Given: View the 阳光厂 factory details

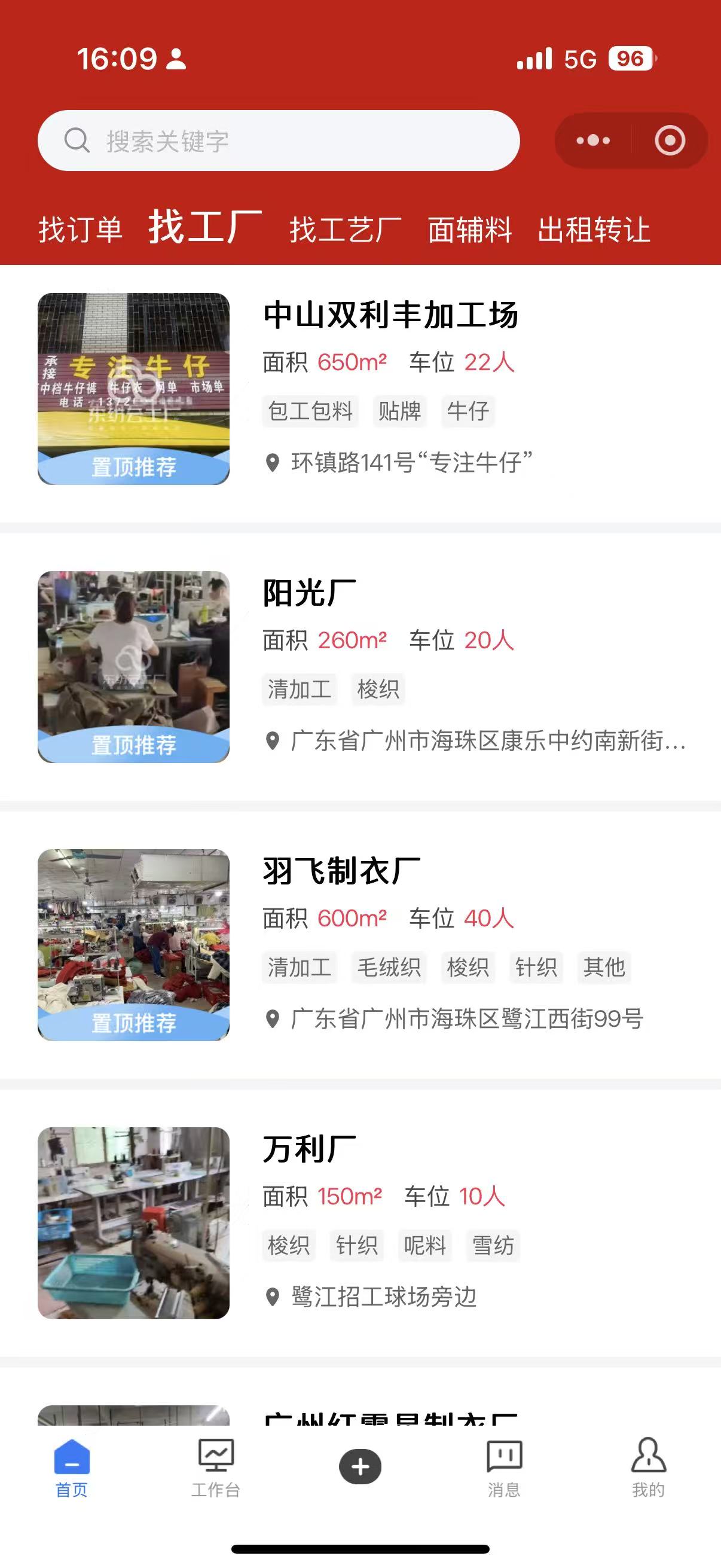Looking at the screenshot, I should pos(309,593).
